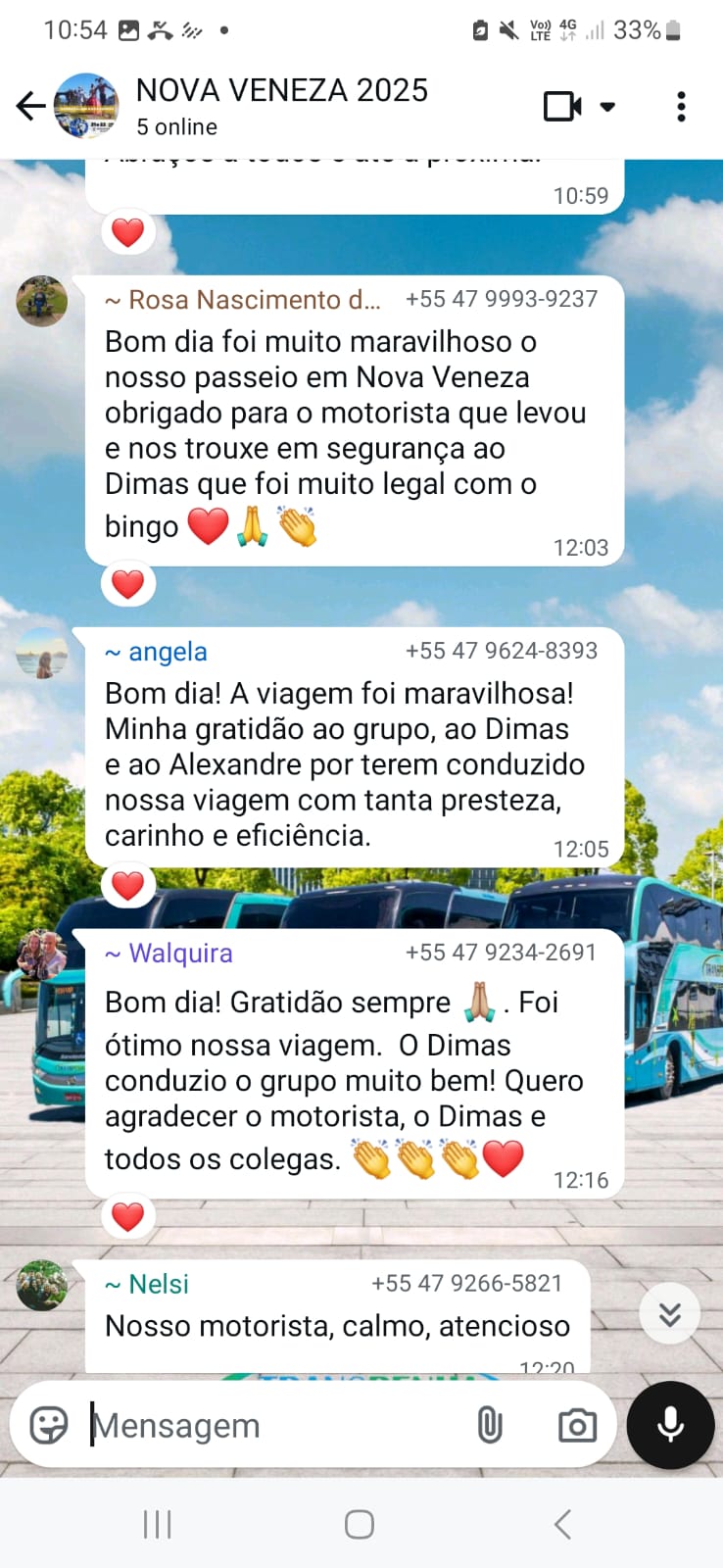Viewport: 723px width, 1568px height.
Task: Open the overflow menu
Action: click(681, 106)
